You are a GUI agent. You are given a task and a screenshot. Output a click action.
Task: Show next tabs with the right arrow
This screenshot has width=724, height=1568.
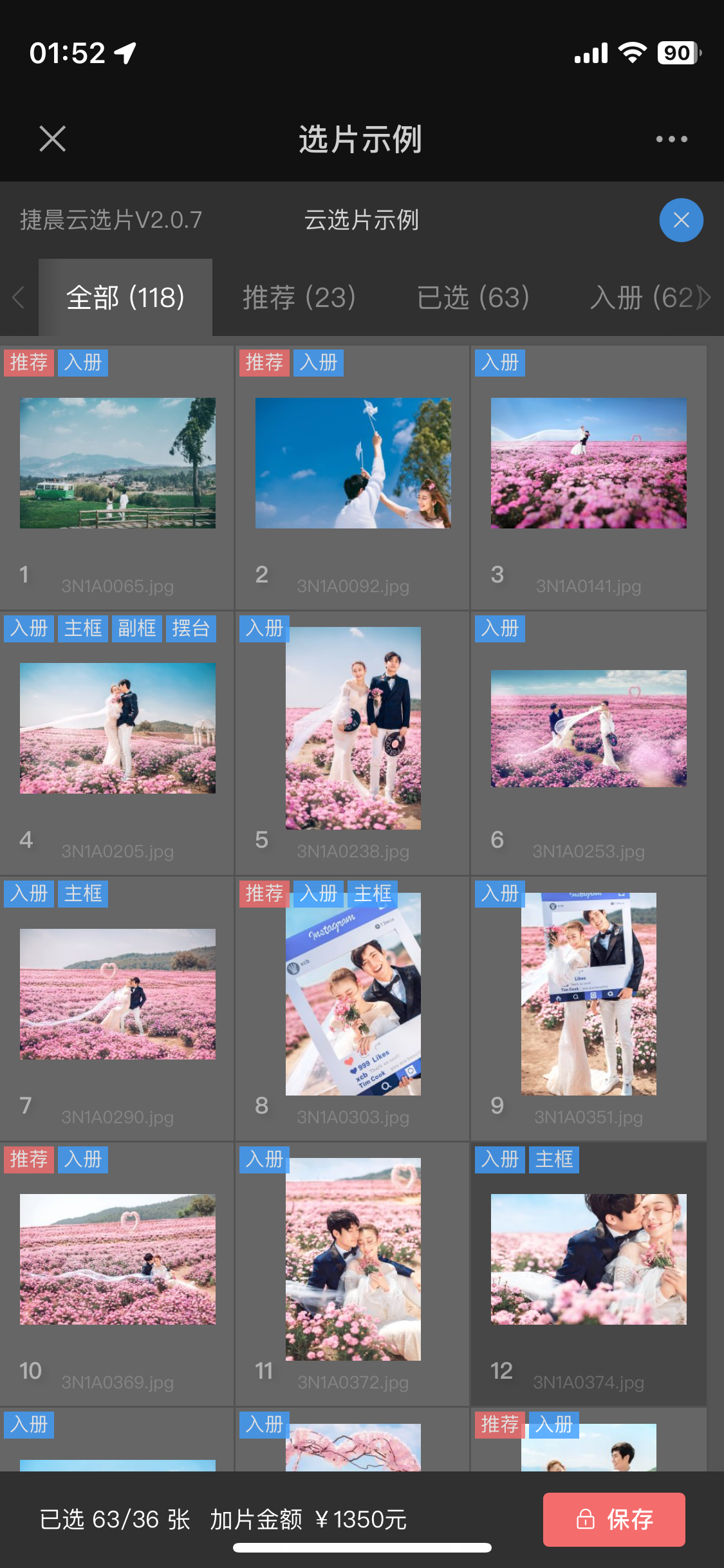[x=706, y=297]
